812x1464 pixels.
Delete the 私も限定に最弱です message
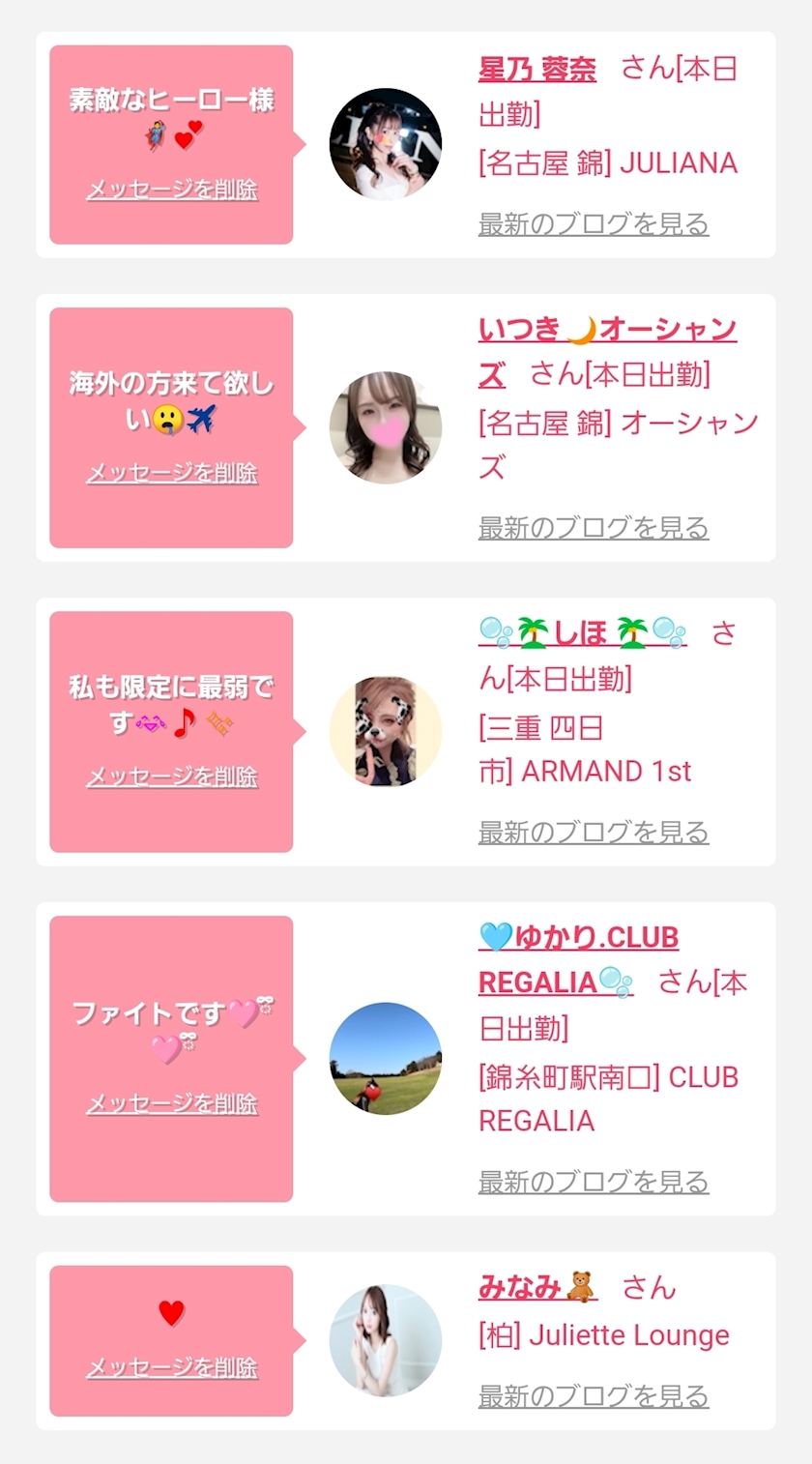[x=172, y=776]
